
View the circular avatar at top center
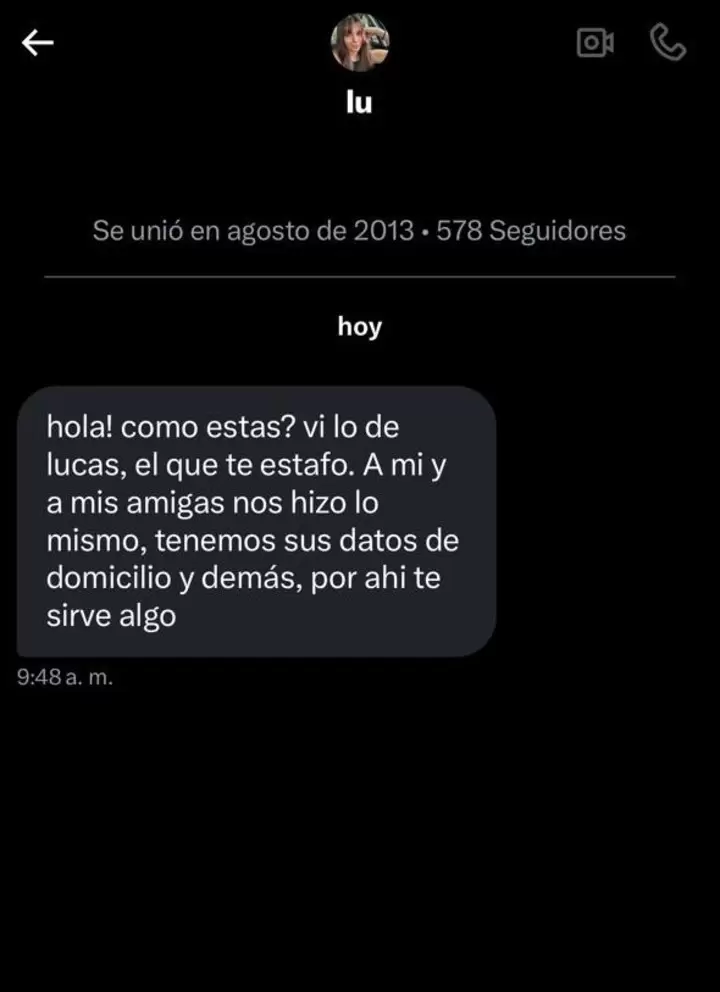[358, 42]
